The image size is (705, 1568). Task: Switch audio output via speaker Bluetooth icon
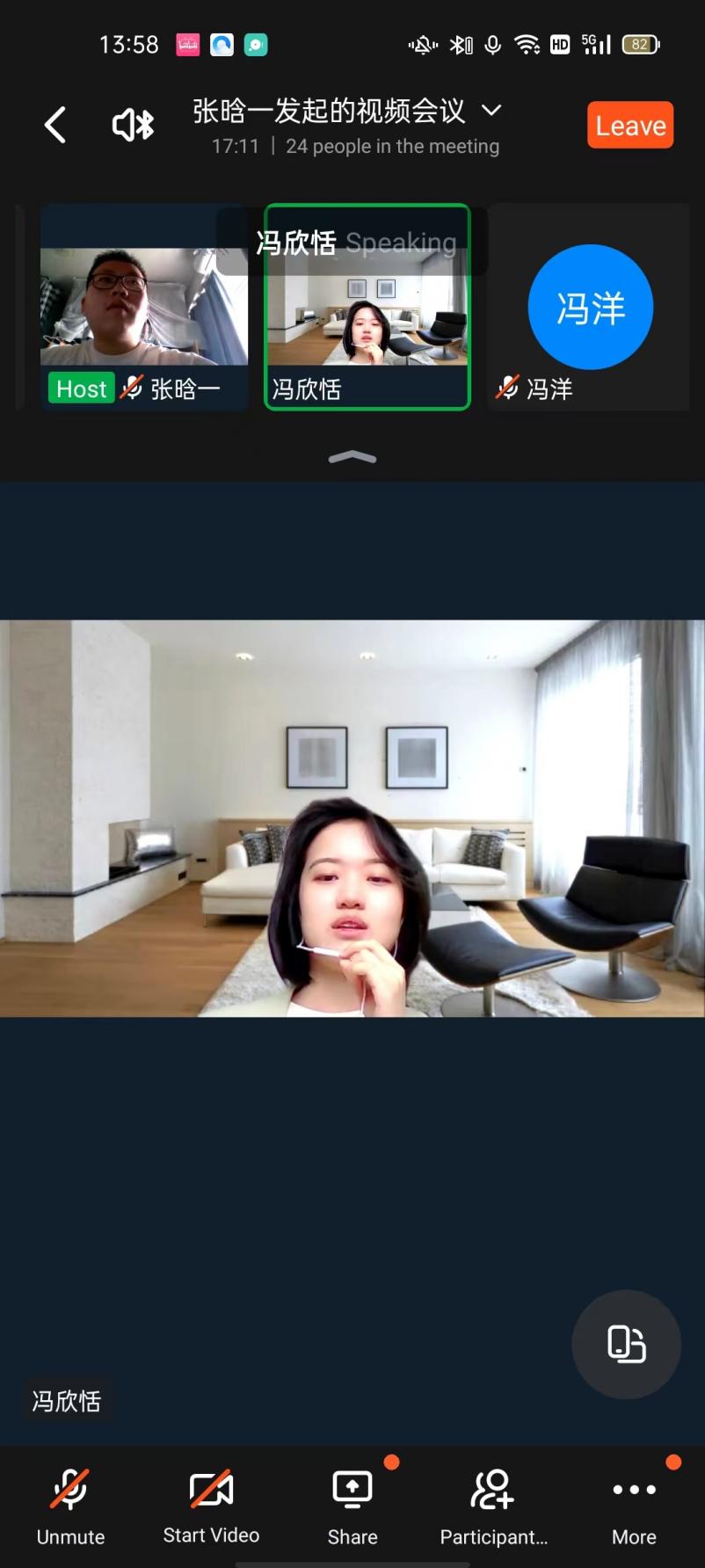coord(133,125)
